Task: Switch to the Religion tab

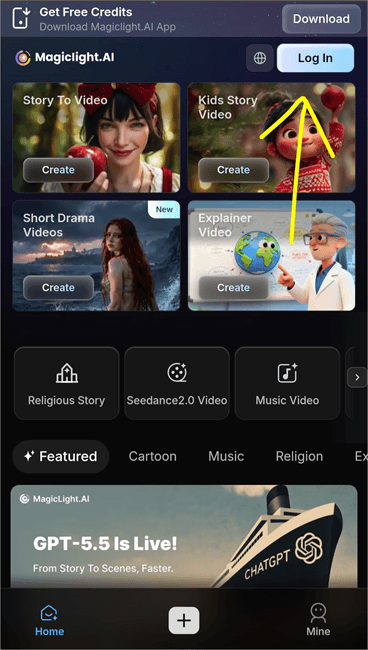Action: point(299,457)
